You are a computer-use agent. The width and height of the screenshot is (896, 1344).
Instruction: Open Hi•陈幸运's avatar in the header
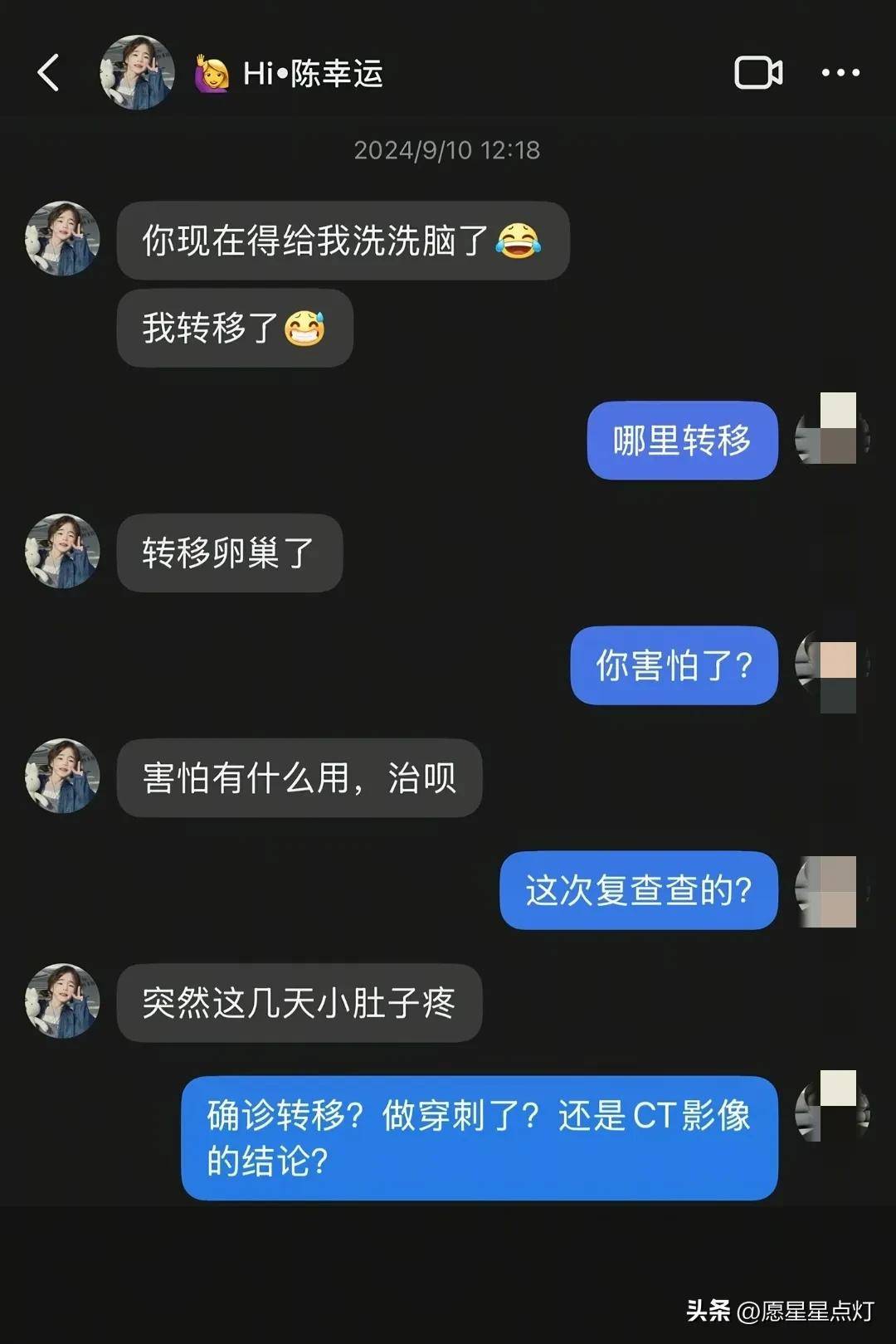click(137, 73)
